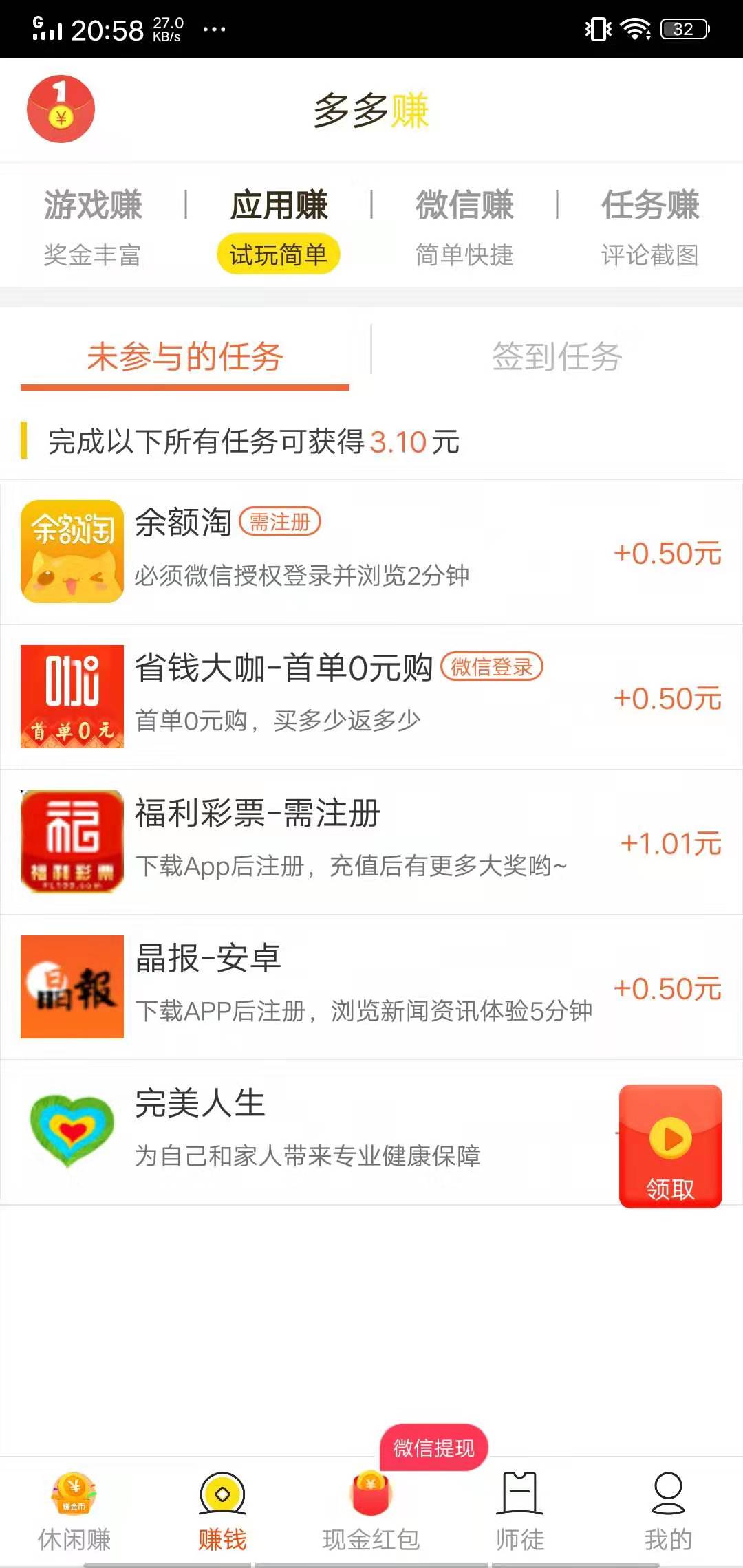Tap the 试玩简单 yellow label
This screenshot has height=1568, width=743.
279,253
